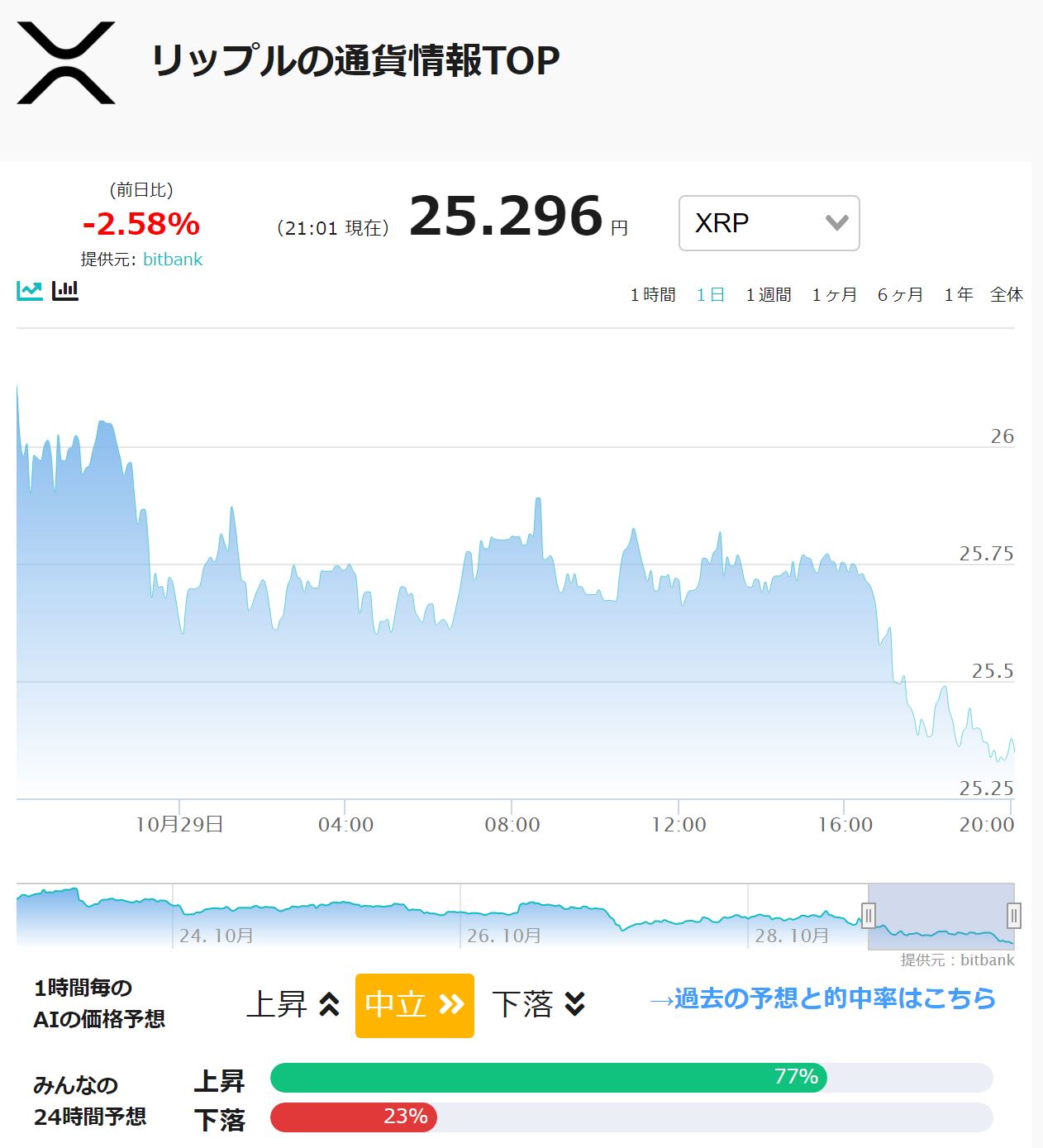Choose 上昇 price prediction
The image size is (1043, 1148).
coord(293,1005)
